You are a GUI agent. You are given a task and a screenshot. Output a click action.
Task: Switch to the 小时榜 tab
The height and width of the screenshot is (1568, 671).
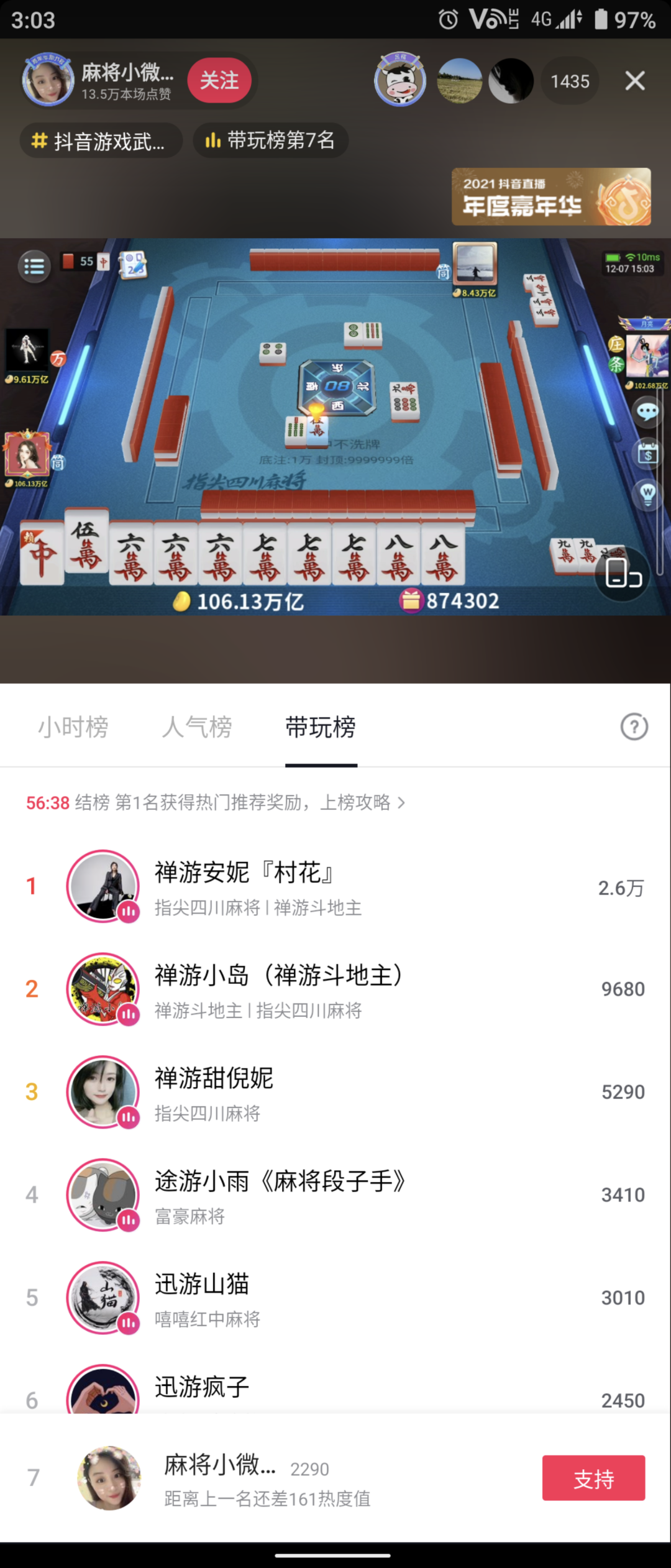coord(73,727)
